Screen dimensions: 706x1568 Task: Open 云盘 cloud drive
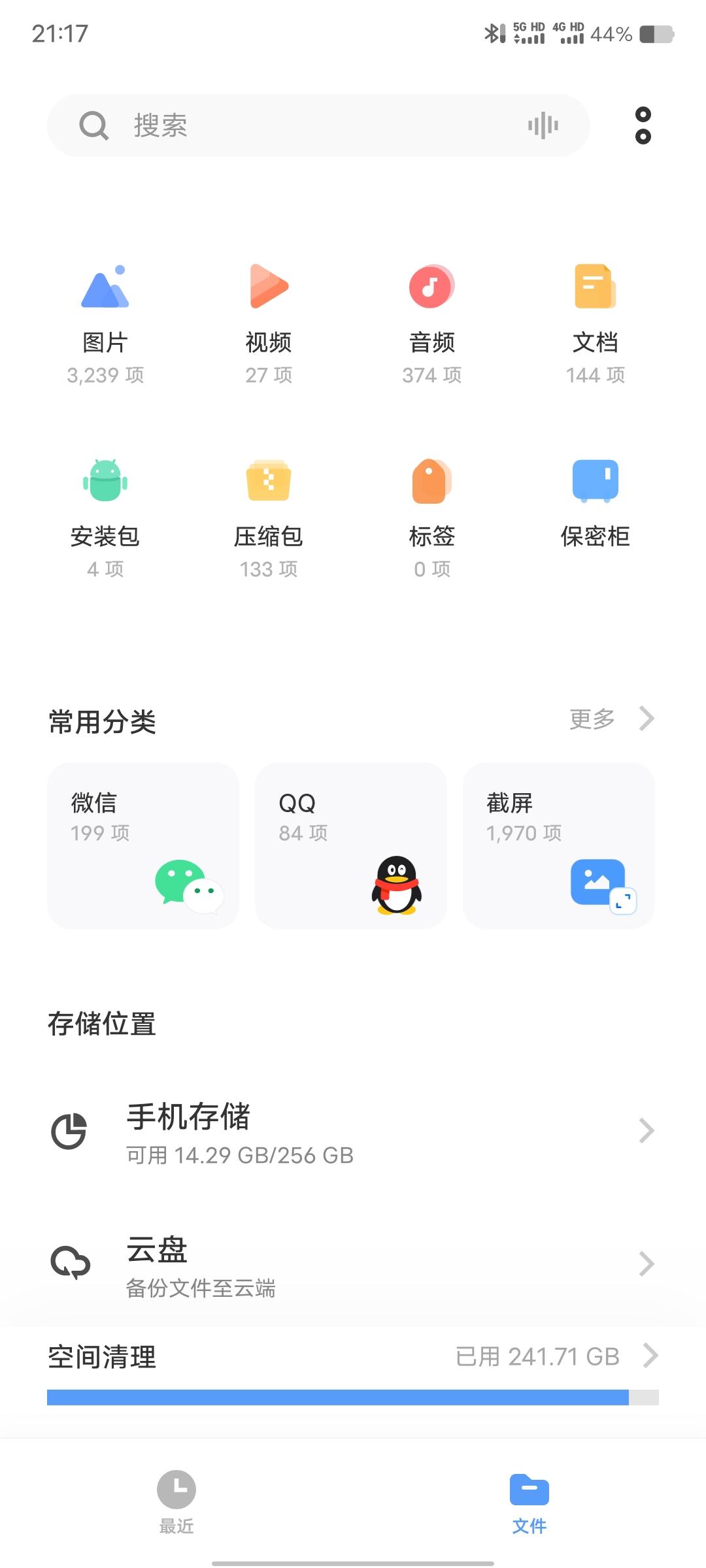tap(353, 1264)
